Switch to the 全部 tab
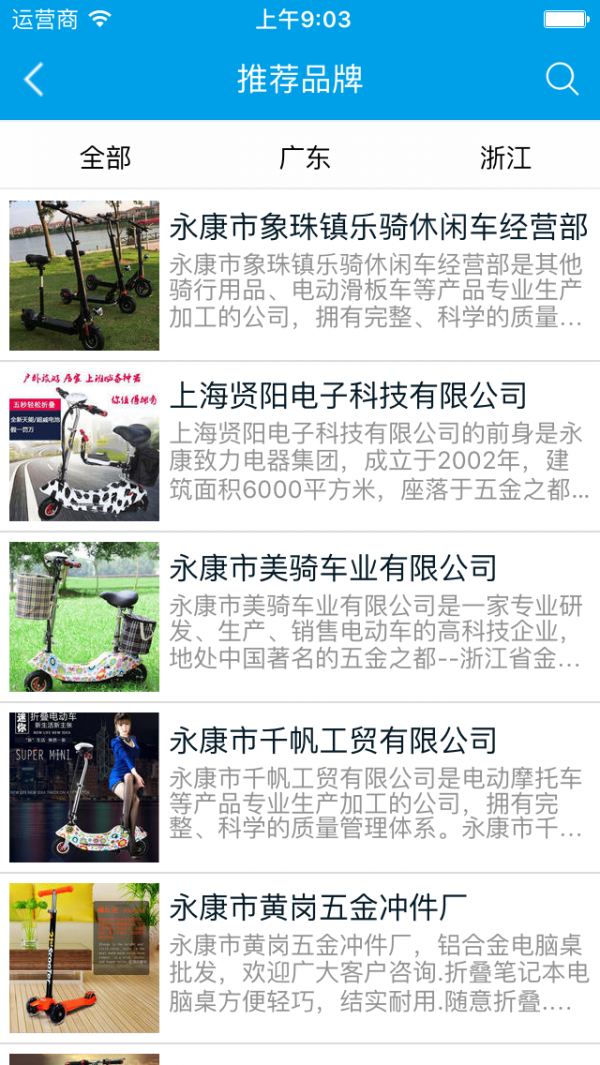The width and height of the screenshot is (600, 1065). [105, 157]
